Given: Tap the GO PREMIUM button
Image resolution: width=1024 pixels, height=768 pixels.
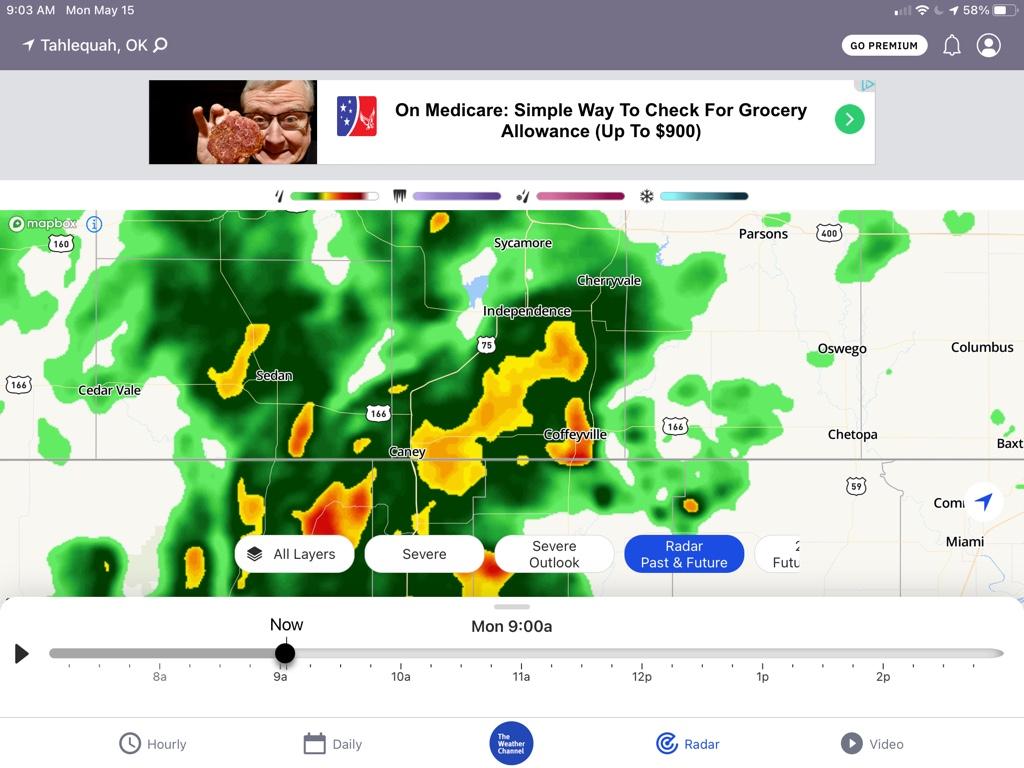Looking at the screenshot, I should pos(884,45).
